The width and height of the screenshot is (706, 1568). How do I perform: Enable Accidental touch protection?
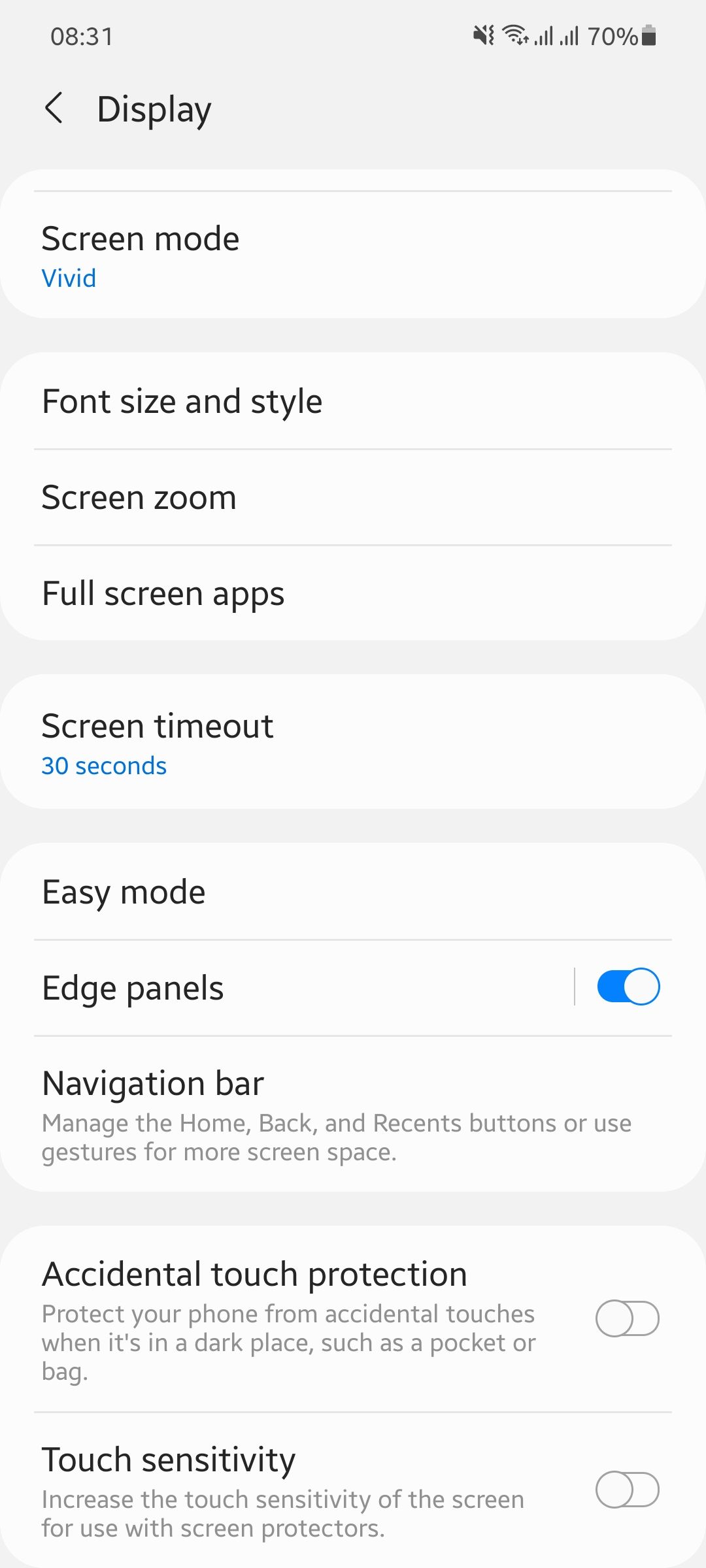tap(627, 1318)
